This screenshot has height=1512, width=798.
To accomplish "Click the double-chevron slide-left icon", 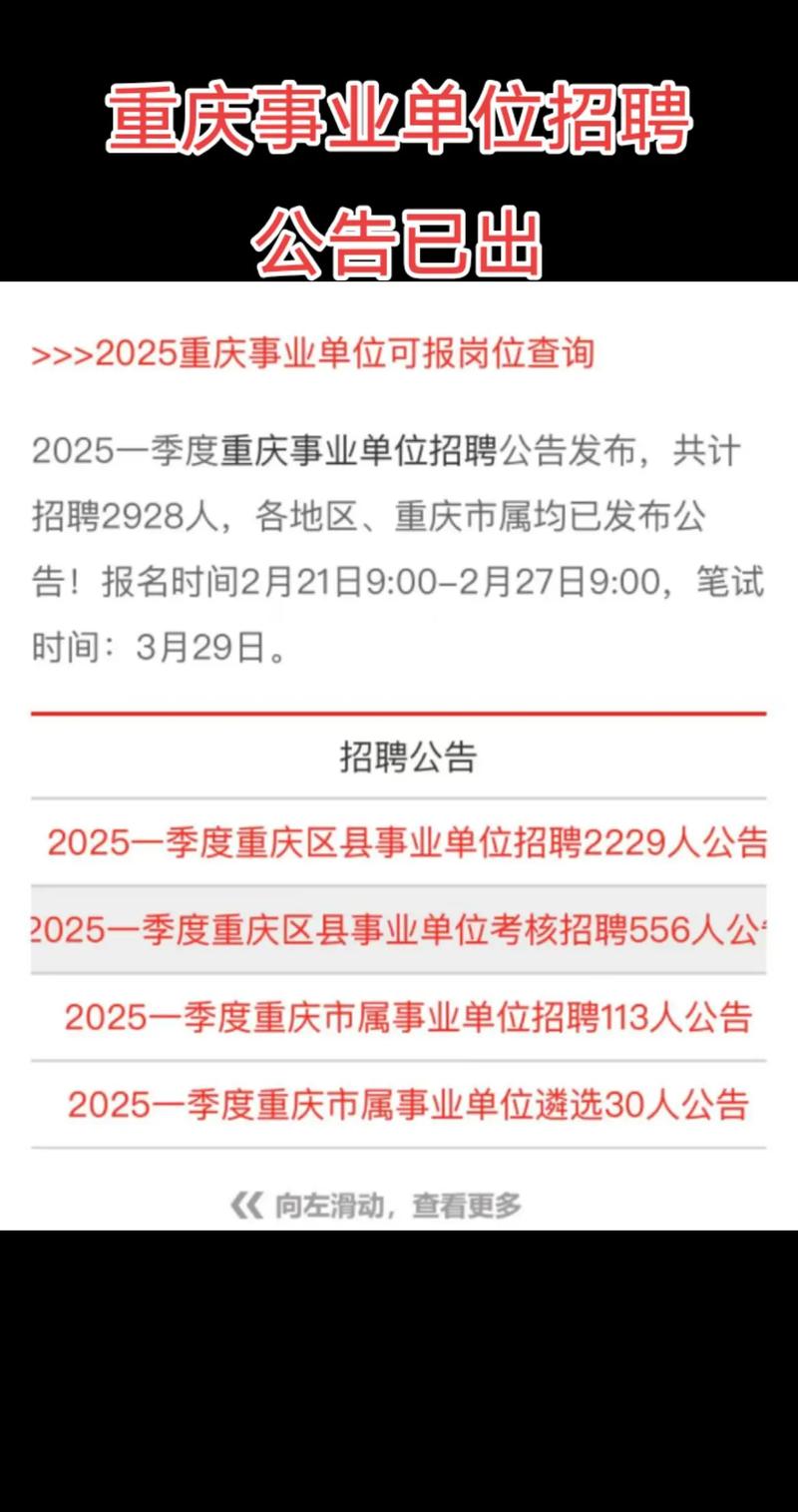I will tap(249, 1204).
